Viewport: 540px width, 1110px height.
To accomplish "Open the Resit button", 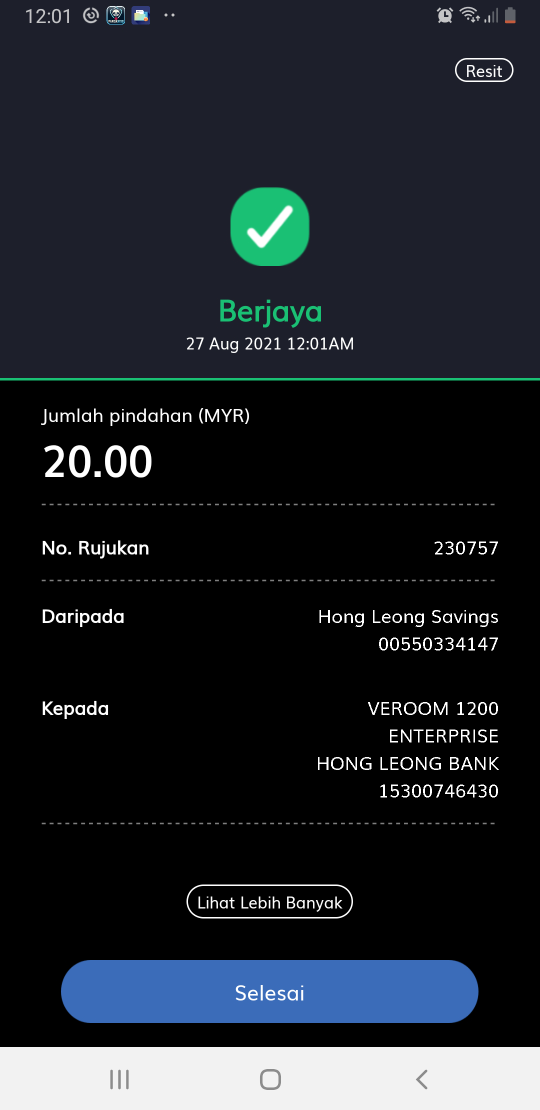I will point(483,71).
